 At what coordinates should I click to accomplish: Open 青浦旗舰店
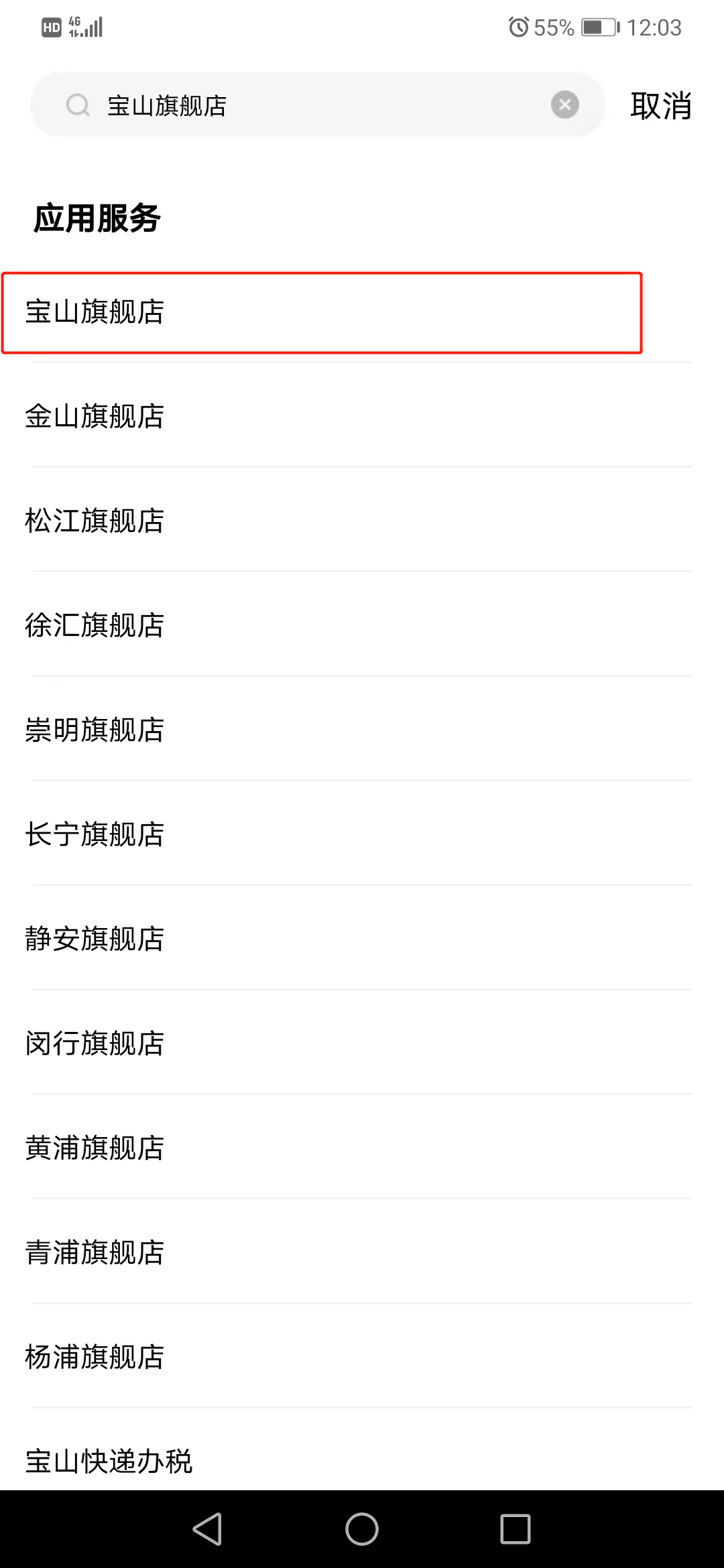[362, 1252]
